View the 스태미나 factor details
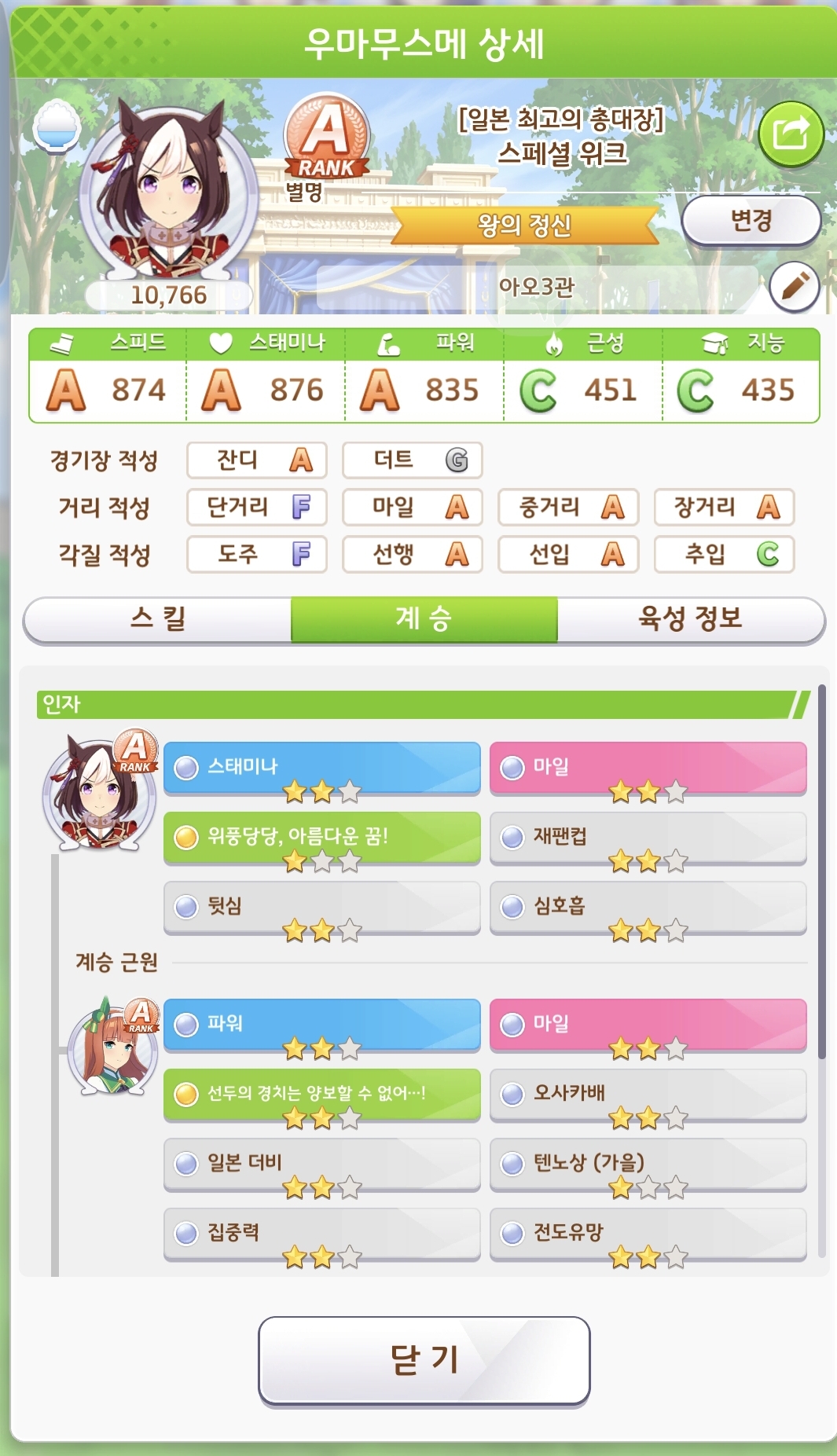The width and height of the screenshot is (837, 1456). (x=321, y=768)
